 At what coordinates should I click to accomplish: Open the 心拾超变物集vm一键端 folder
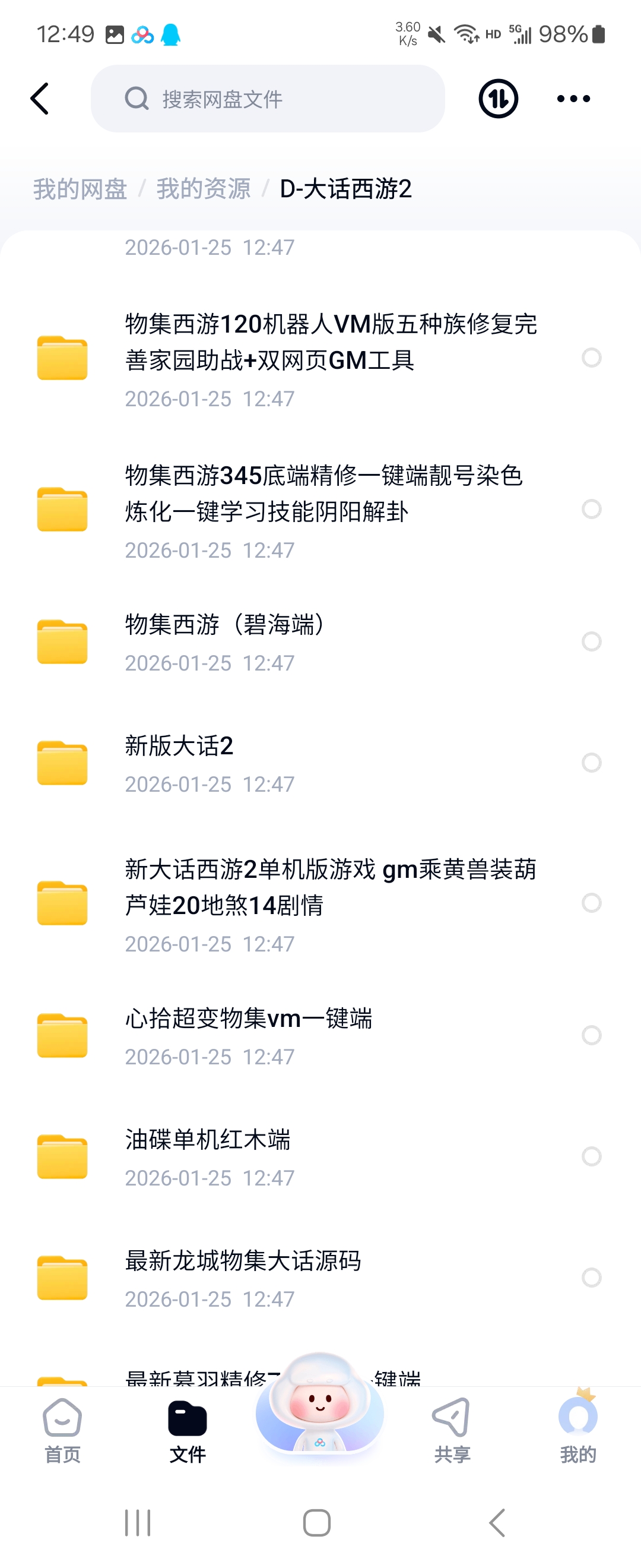(247, 1018)
